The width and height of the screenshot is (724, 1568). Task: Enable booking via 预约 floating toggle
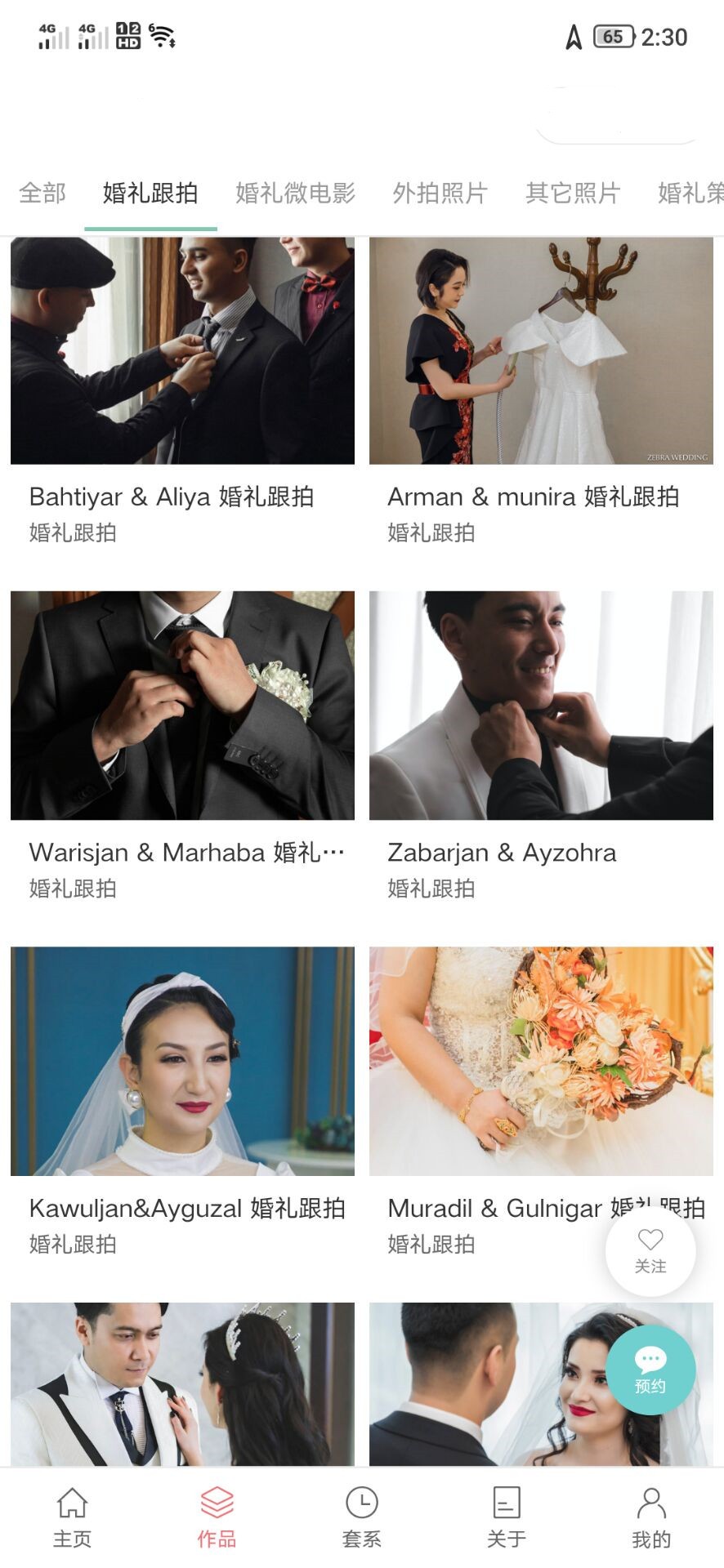[x=650, y=1370]
